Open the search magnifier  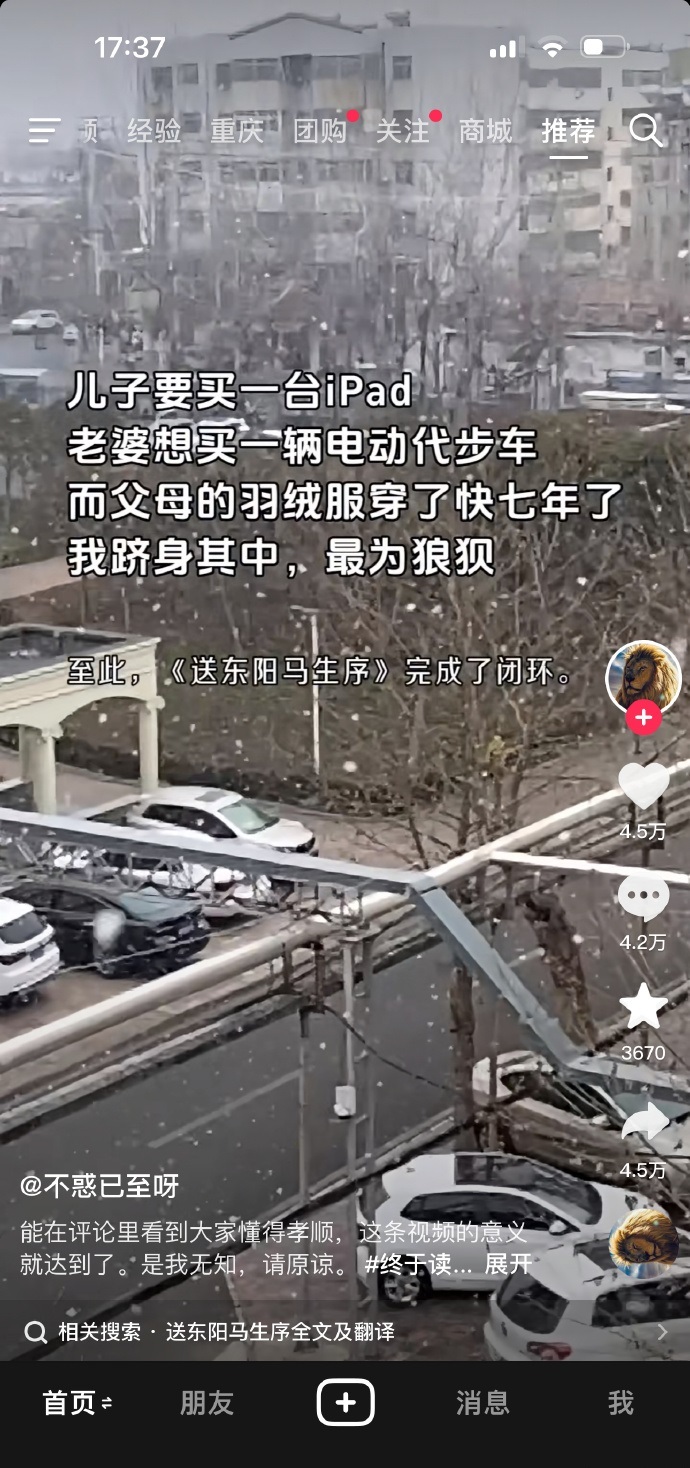[x=646, y=130]
